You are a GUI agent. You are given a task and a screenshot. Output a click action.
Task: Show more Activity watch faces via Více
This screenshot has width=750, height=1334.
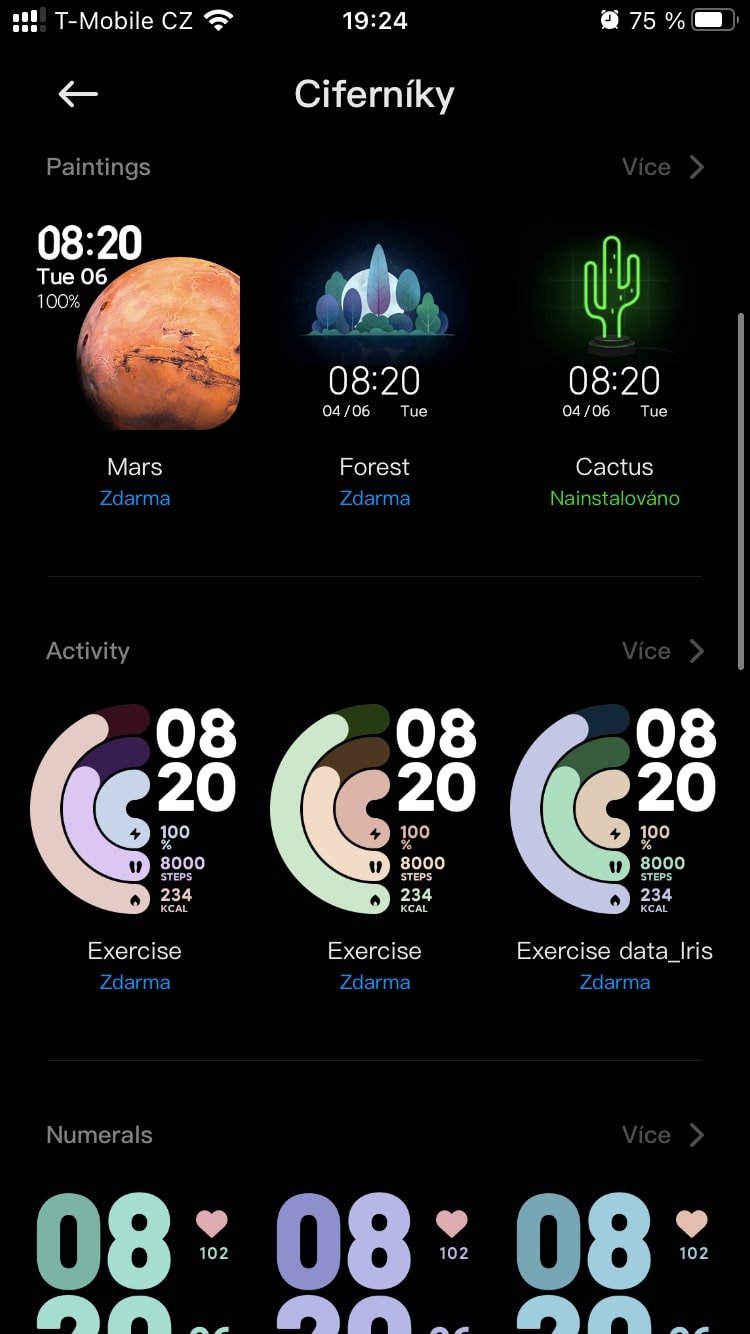tap(663, 651)
